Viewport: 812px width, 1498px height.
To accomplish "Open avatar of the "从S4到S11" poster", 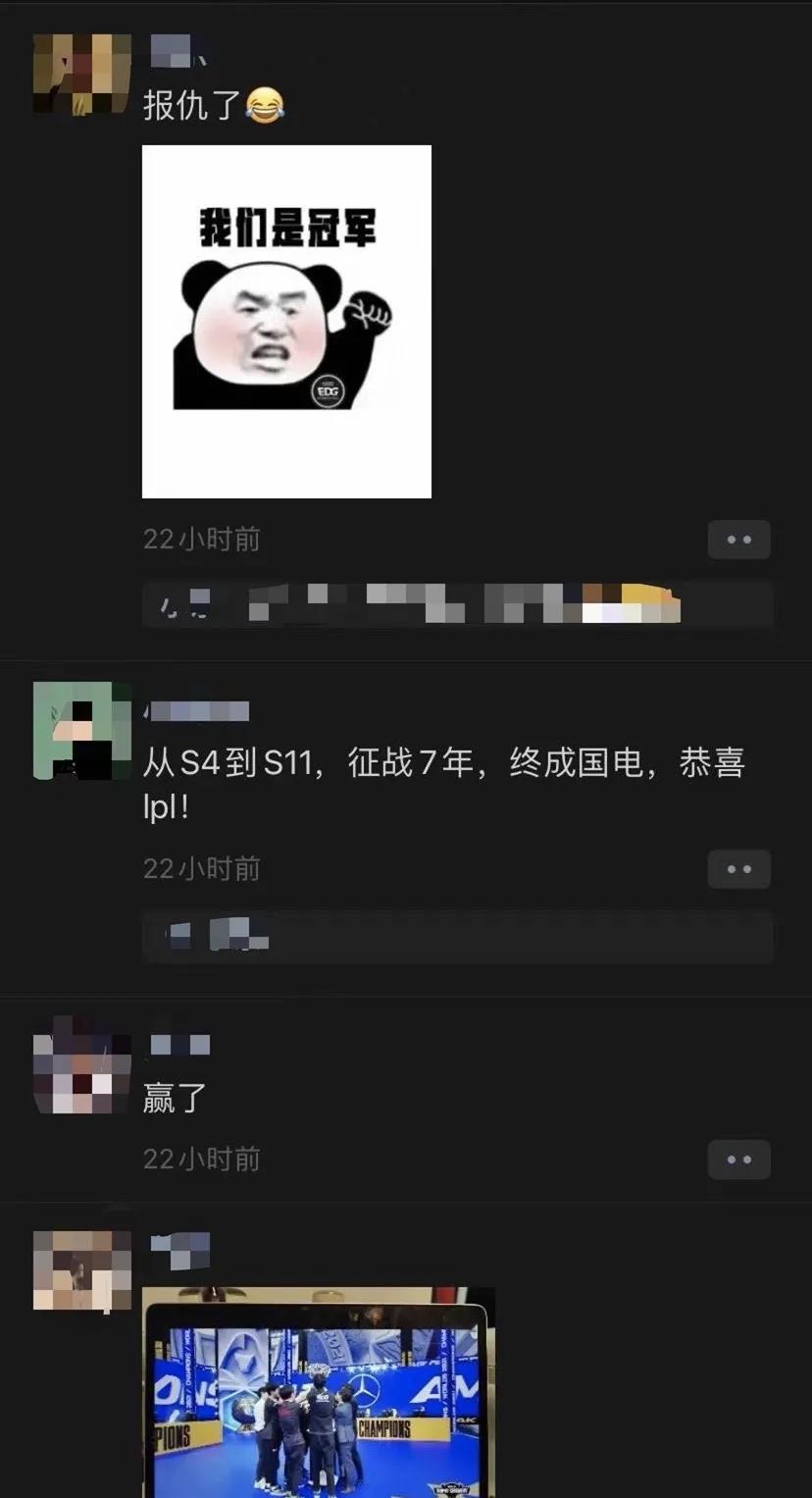I will pyautogui.click(x=82, y=732).
